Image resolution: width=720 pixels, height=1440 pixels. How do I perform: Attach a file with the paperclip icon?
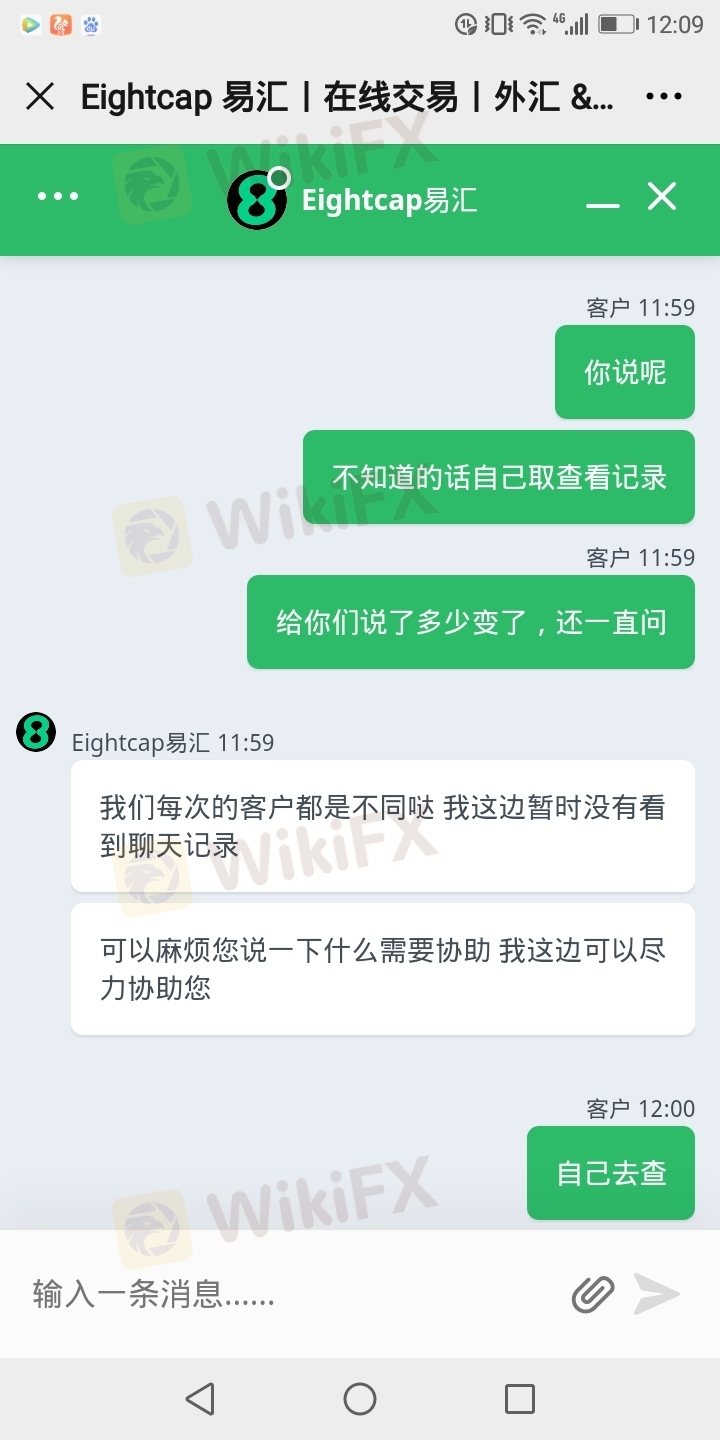(x=593, y=1294)
